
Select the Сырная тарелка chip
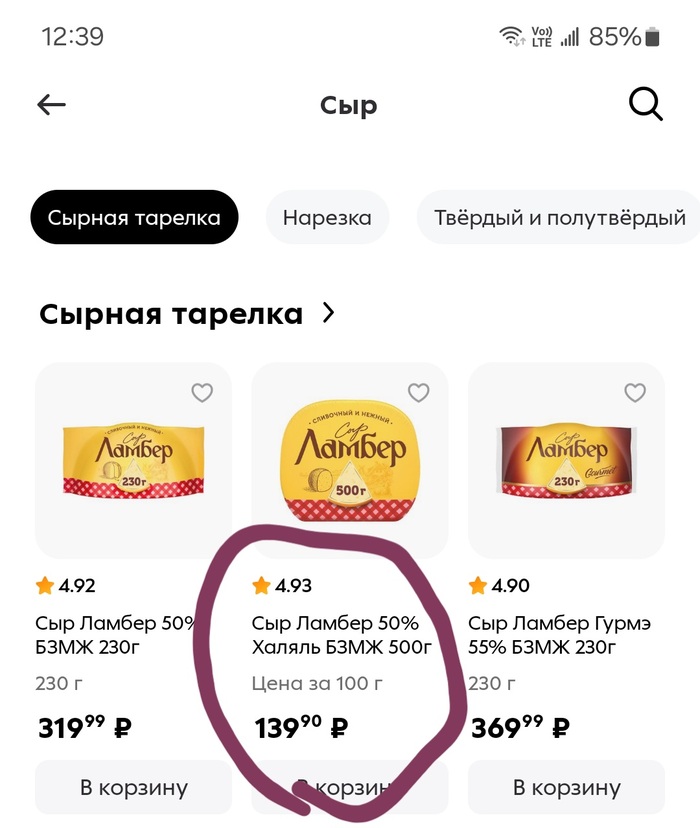click(134, 217)
